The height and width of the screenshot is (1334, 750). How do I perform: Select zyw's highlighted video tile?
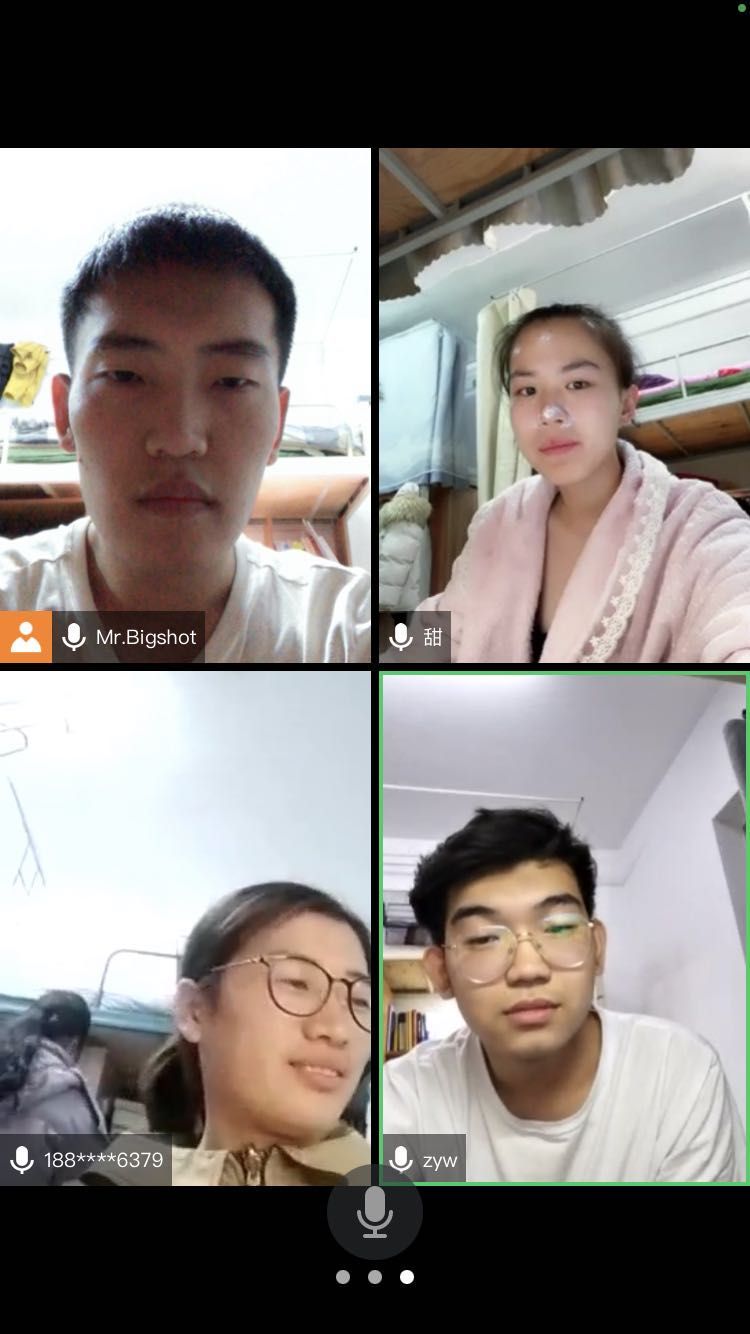click(564, 928)
